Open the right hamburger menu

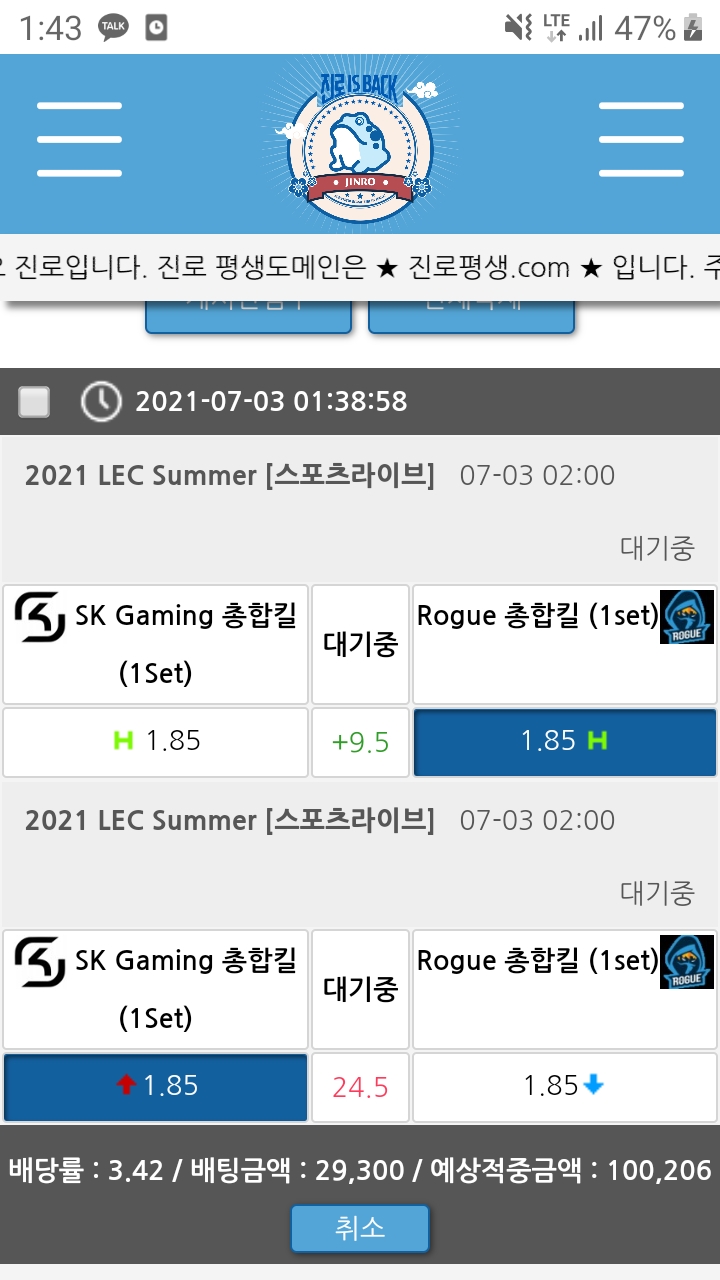coord(640,139)
